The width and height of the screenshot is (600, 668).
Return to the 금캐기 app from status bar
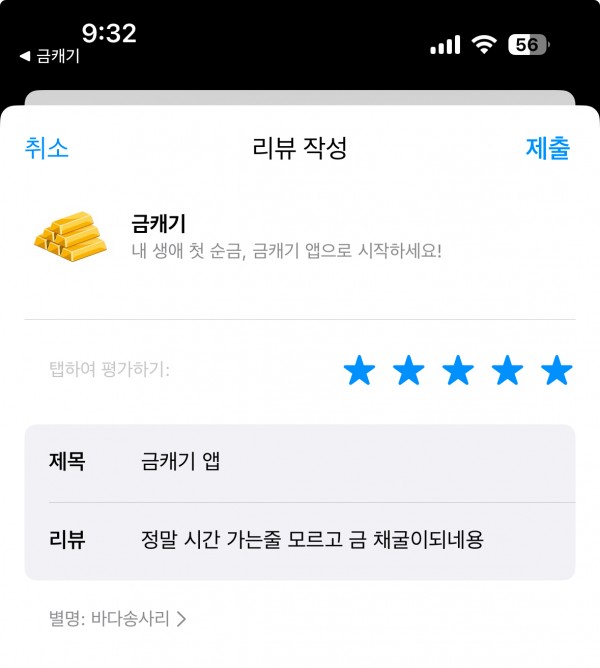tap(50, 56)
